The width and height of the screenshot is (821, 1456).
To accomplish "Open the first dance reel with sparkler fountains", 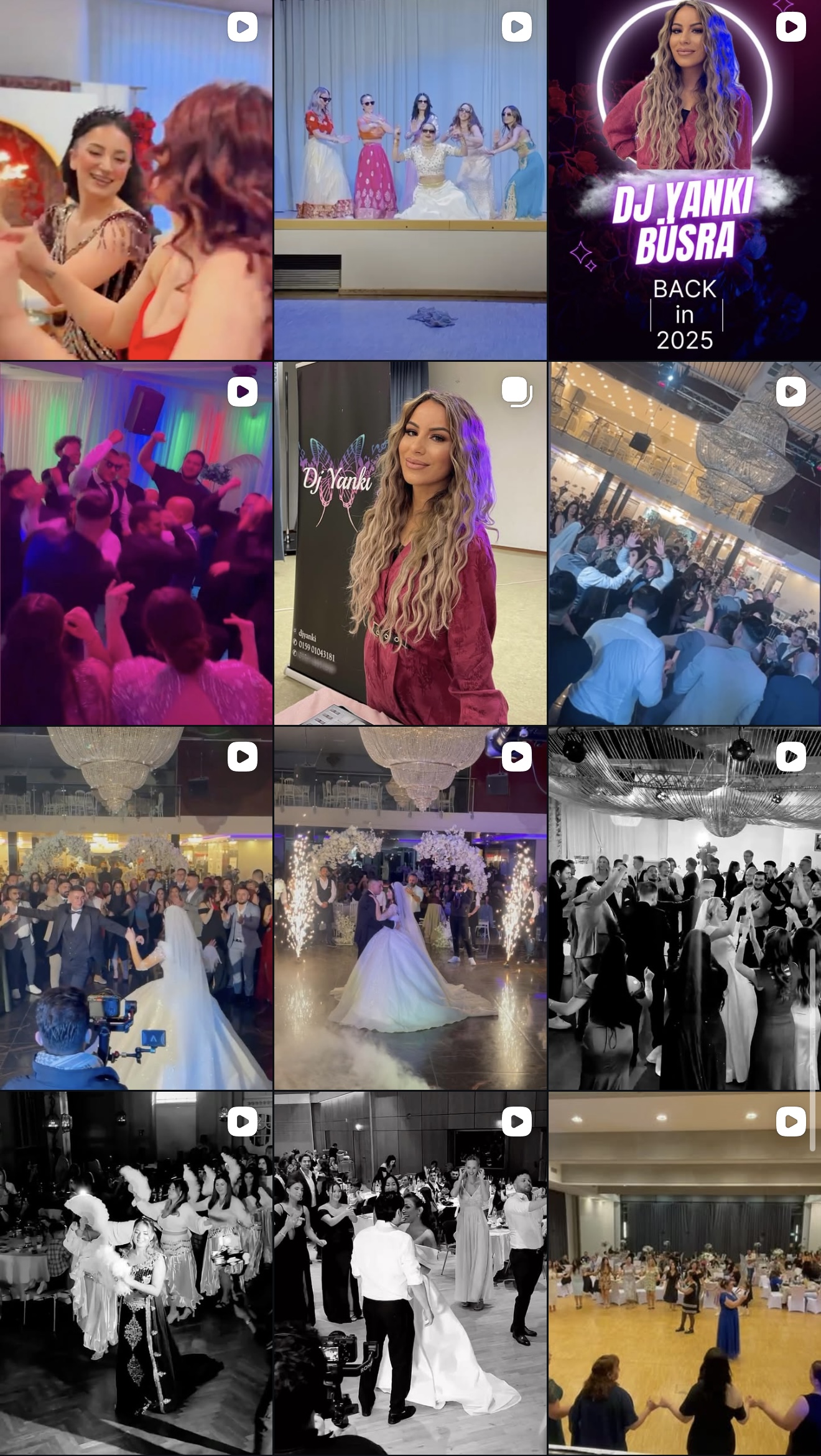I will tap(410, 908).
